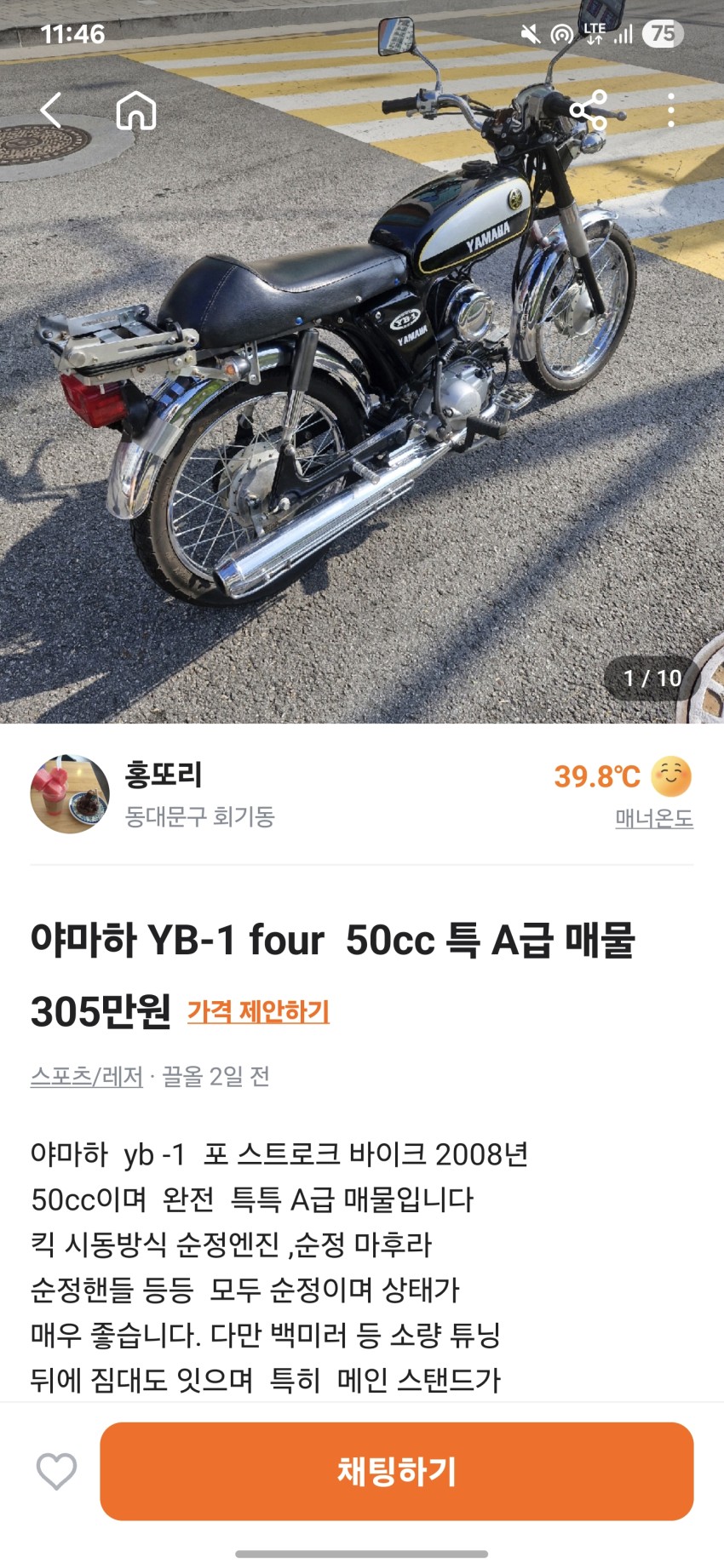Open the three-dot overflow menu
The image size is (724, 1568).
(x=671, y=111)
